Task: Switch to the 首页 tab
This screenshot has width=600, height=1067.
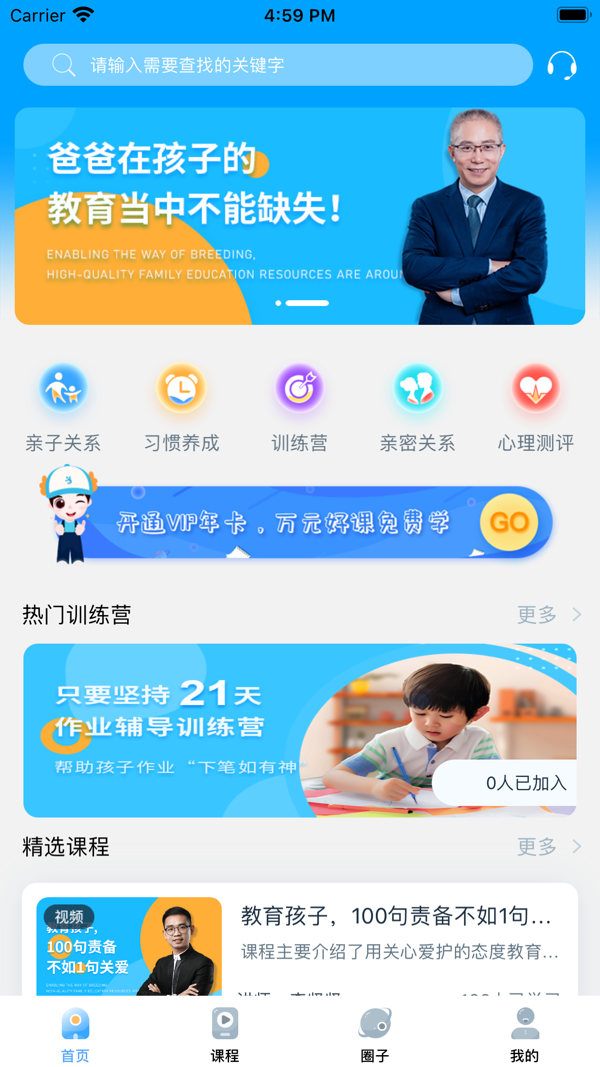Action: click(x=75, y=1034)
